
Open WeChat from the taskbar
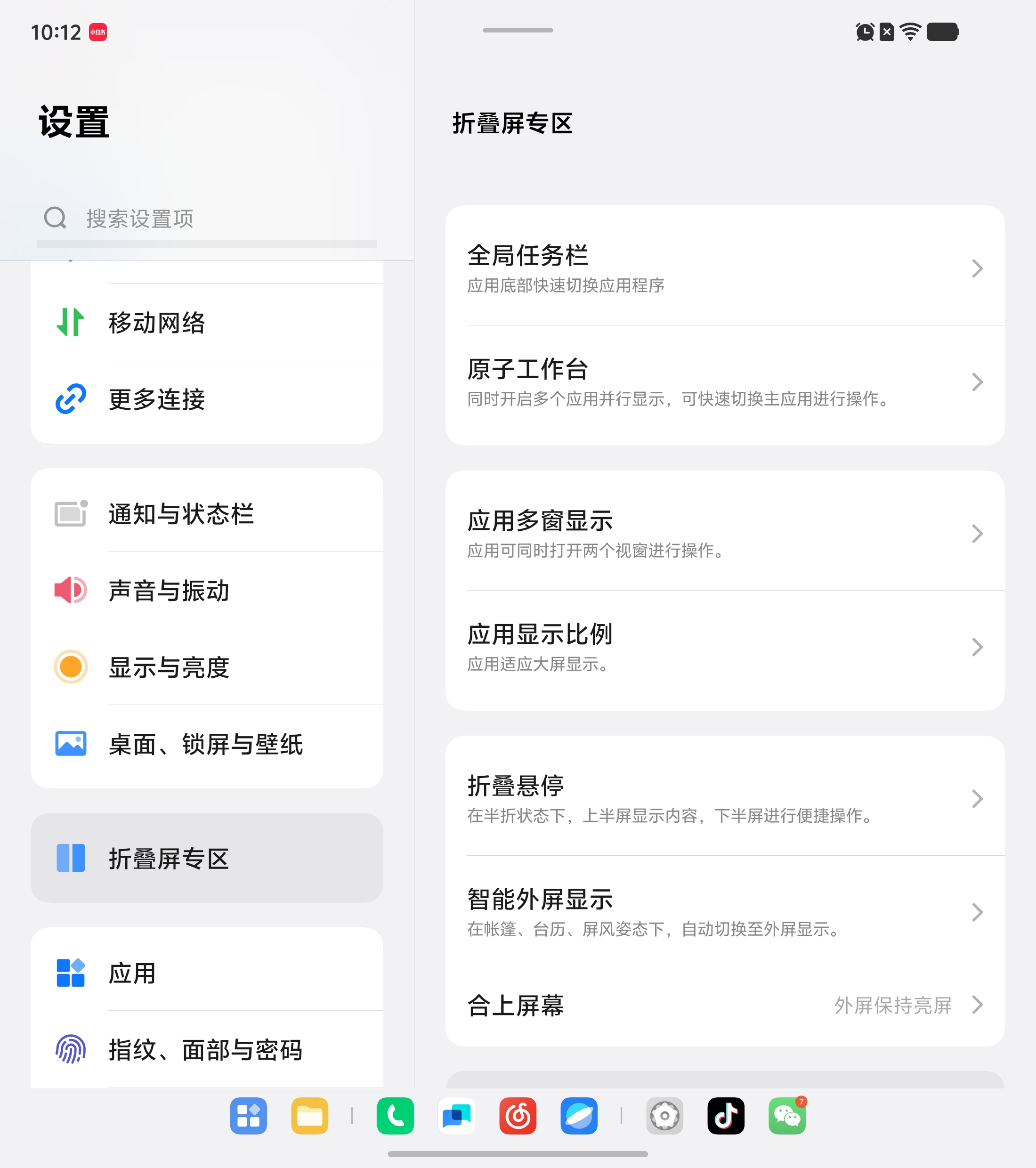click(787, 1115)
